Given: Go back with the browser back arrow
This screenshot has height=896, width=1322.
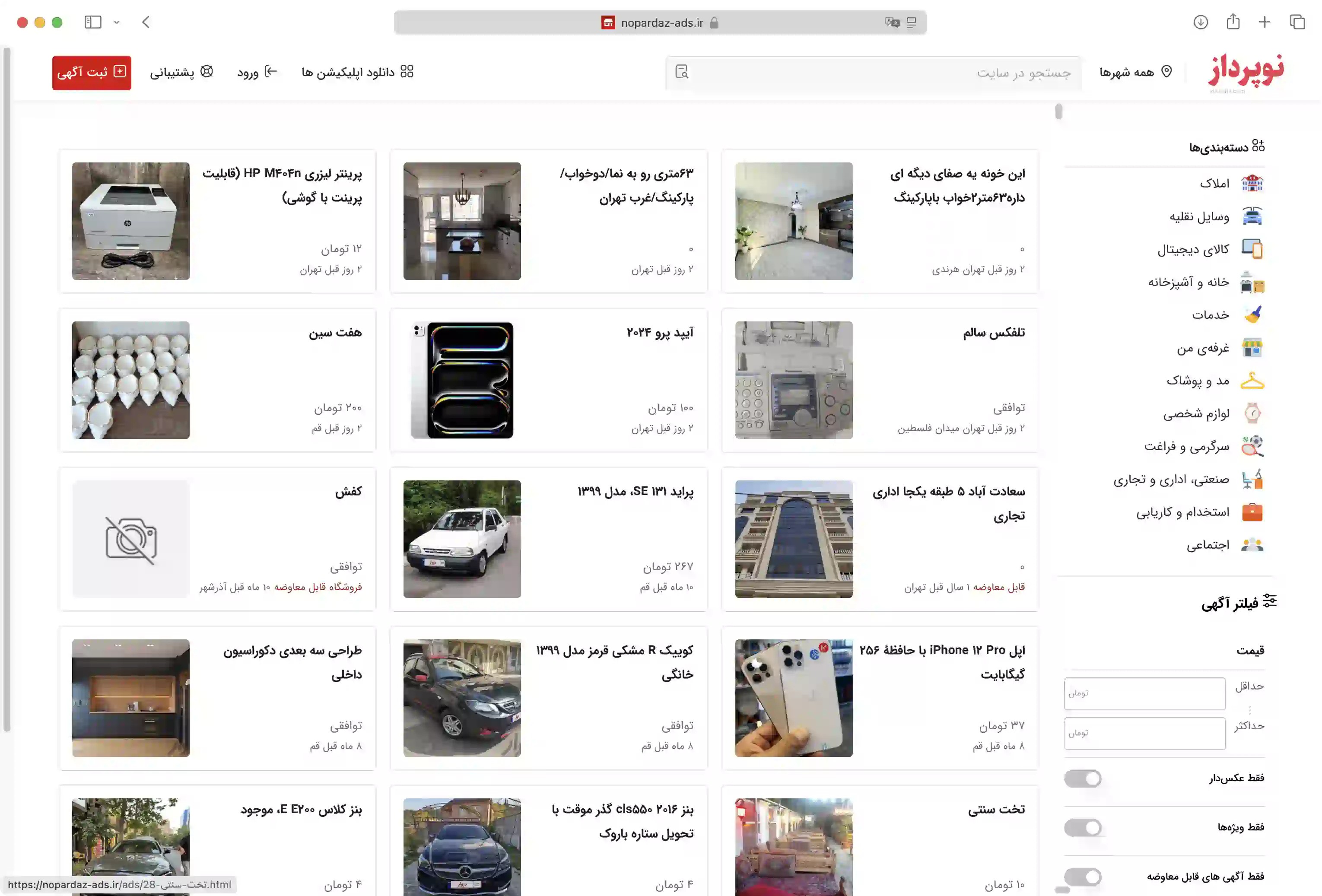Looking at the screenshot, I should 146,22.
